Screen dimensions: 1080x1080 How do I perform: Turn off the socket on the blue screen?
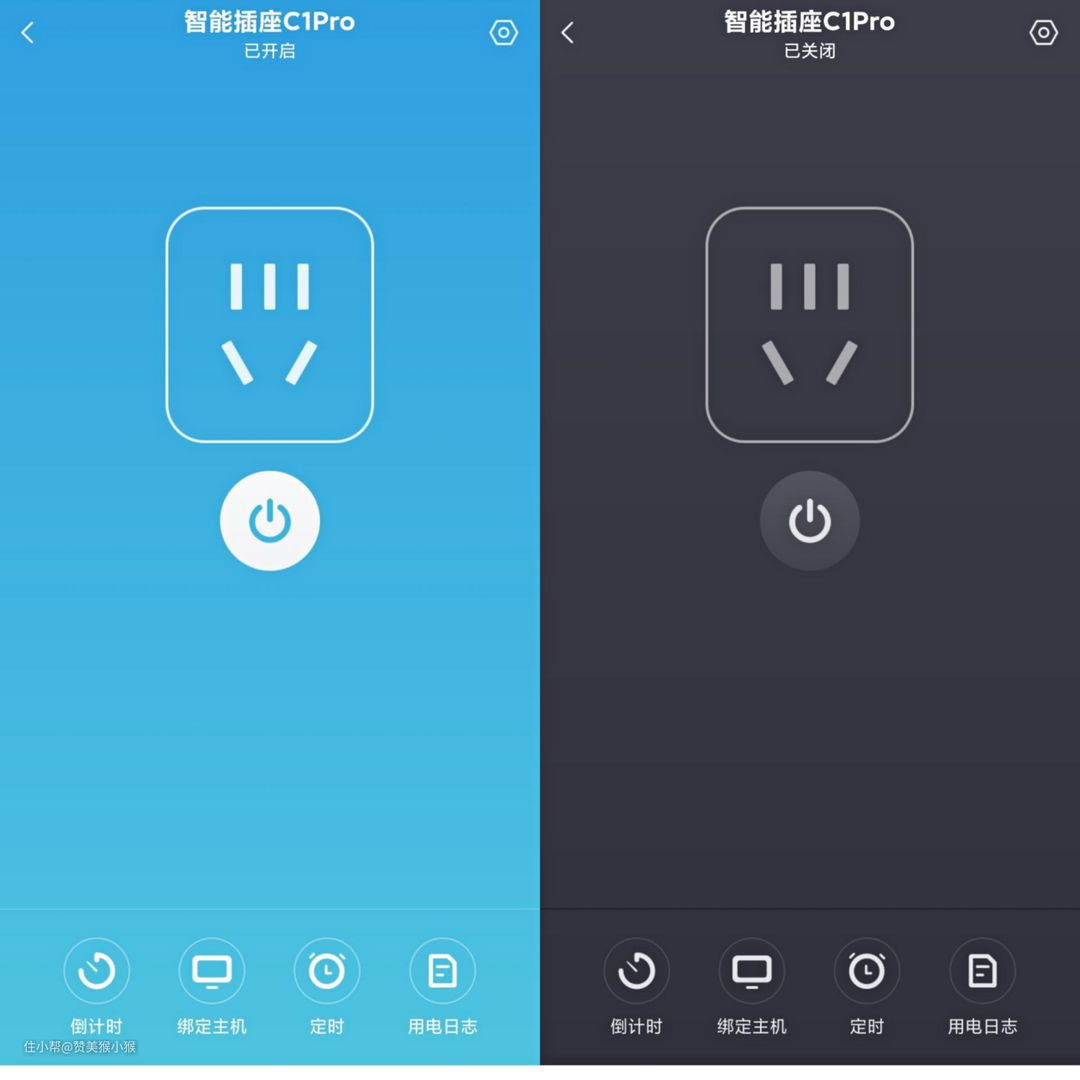[x=270, y=521]
